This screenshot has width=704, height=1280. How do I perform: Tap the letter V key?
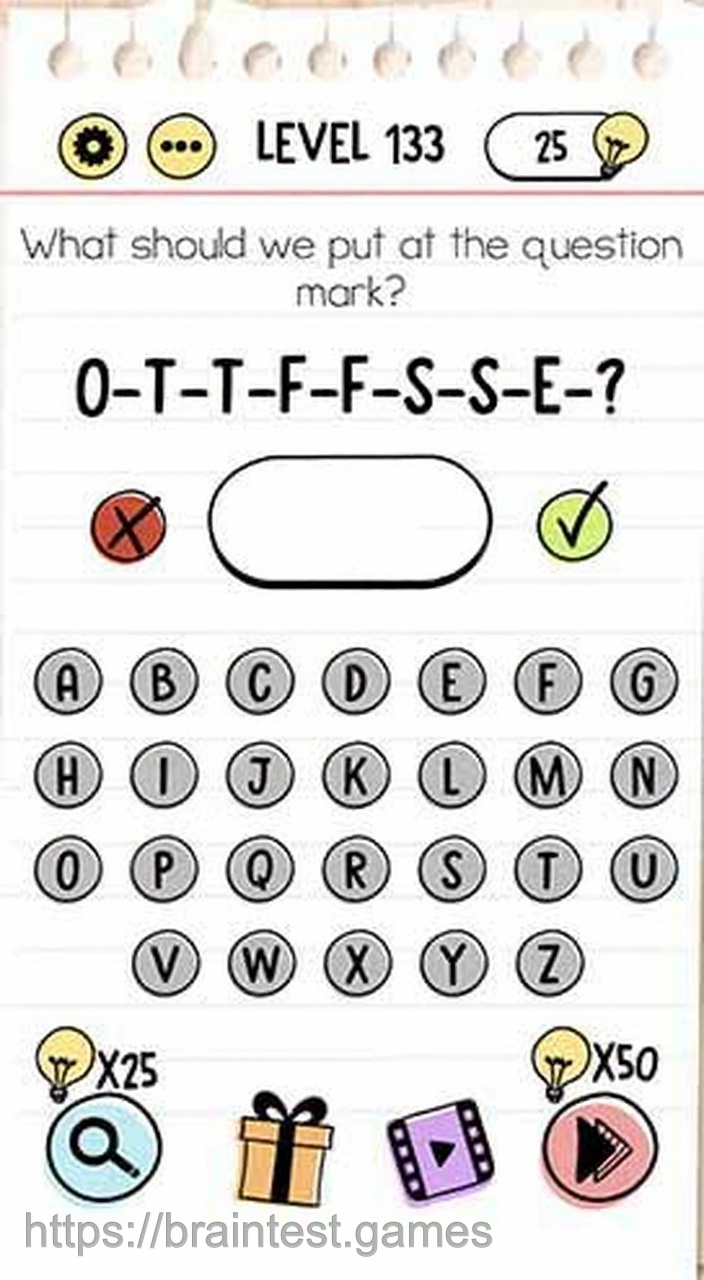pos(165,964)
